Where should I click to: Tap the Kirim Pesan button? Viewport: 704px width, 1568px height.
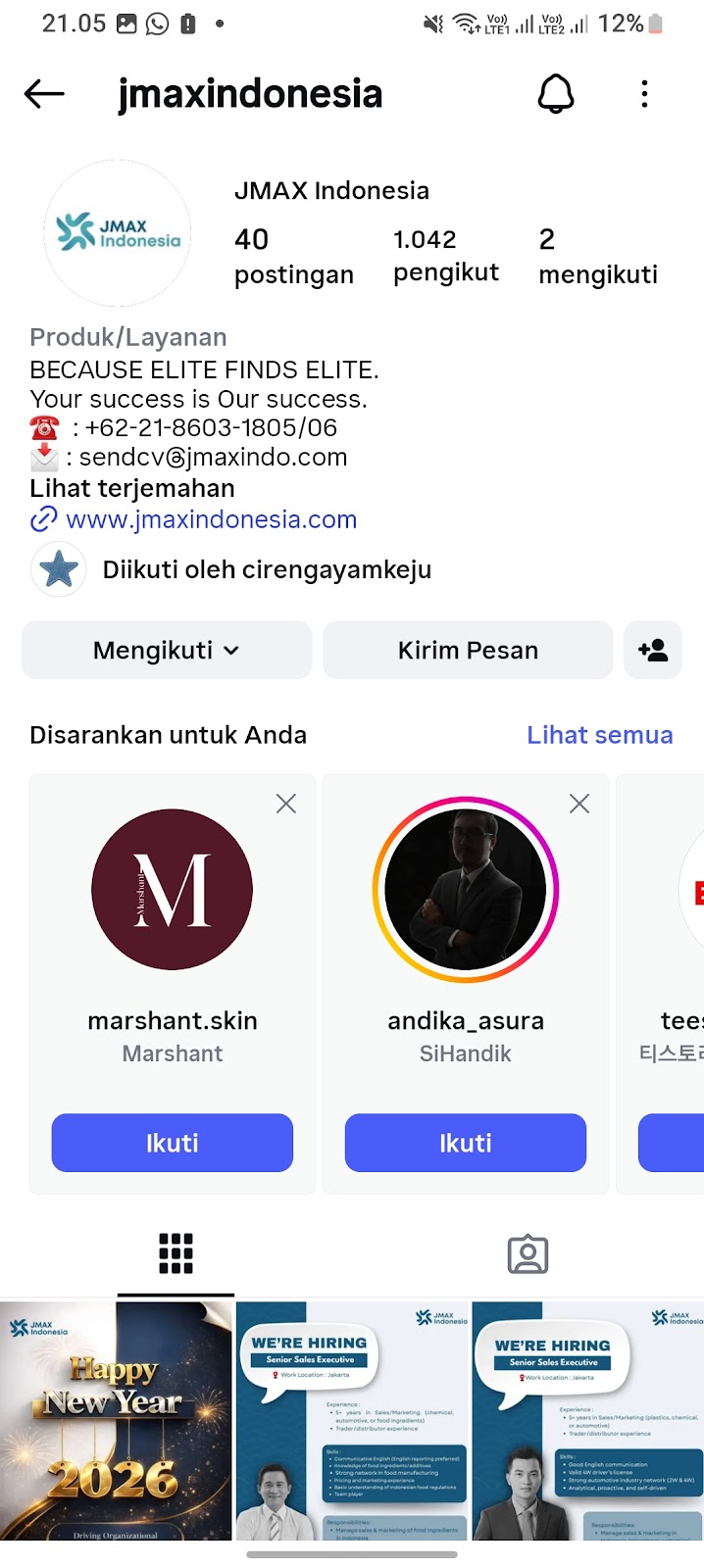coord(468,651)
